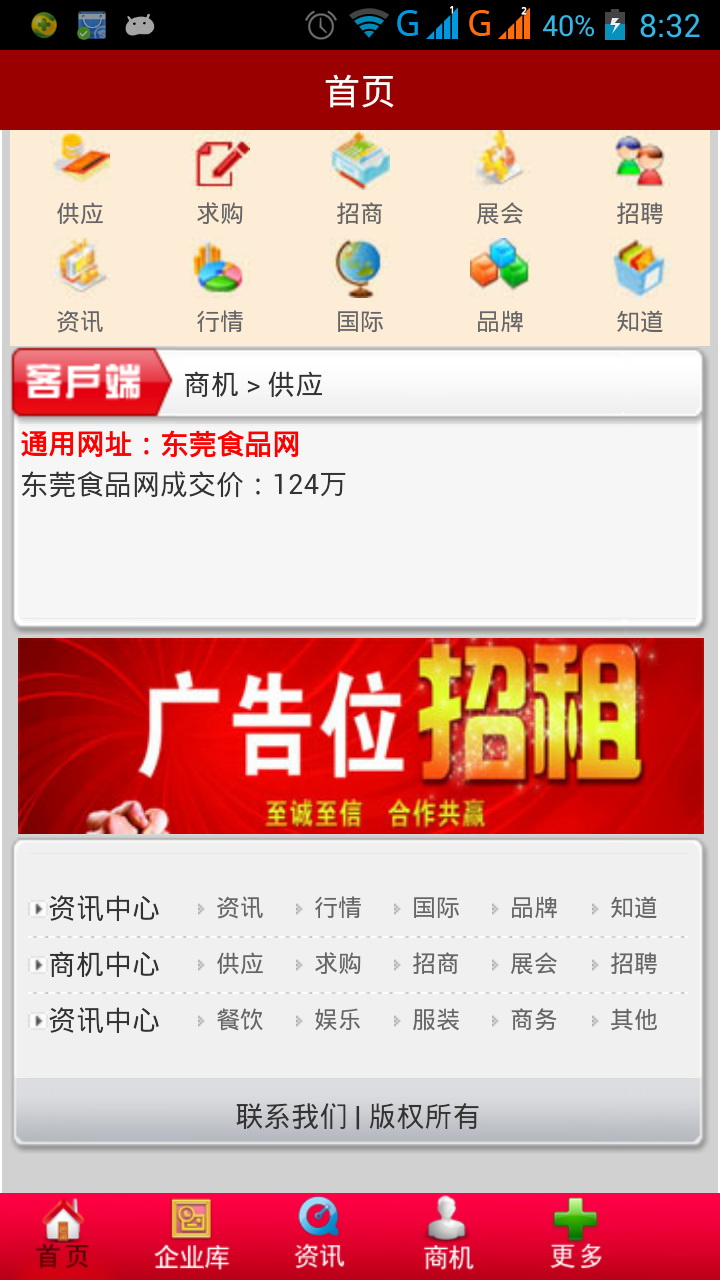This screenshot has height=1280, width=720.
Task: Switch to the 资讯 bottom tab
Action: [x=319, y=1236]
